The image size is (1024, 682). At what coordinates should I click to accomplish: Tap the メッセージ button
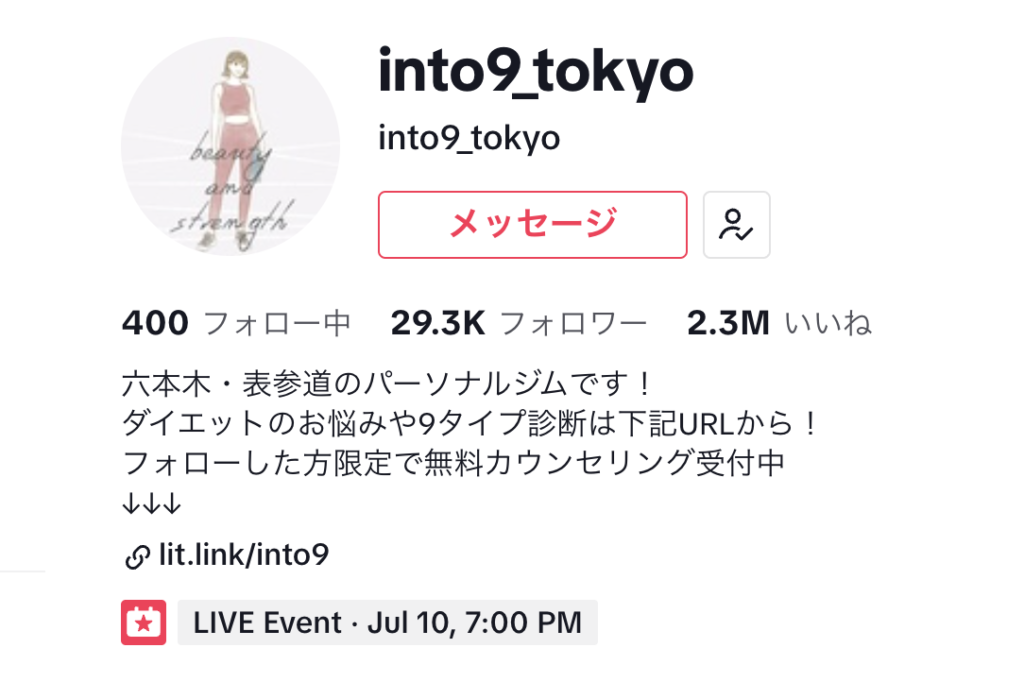coord(532,225)
